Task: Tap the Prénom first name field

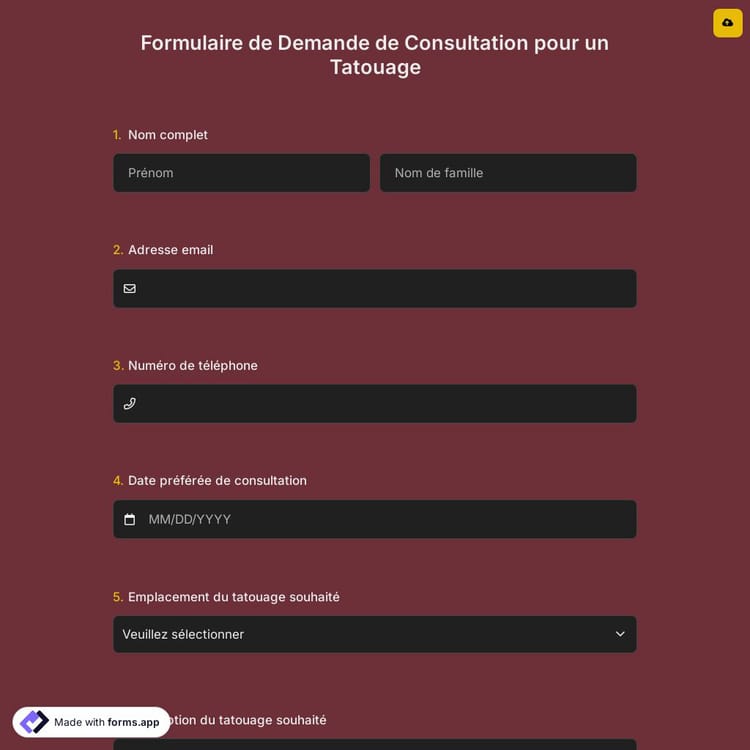Action: click(241, 173)
